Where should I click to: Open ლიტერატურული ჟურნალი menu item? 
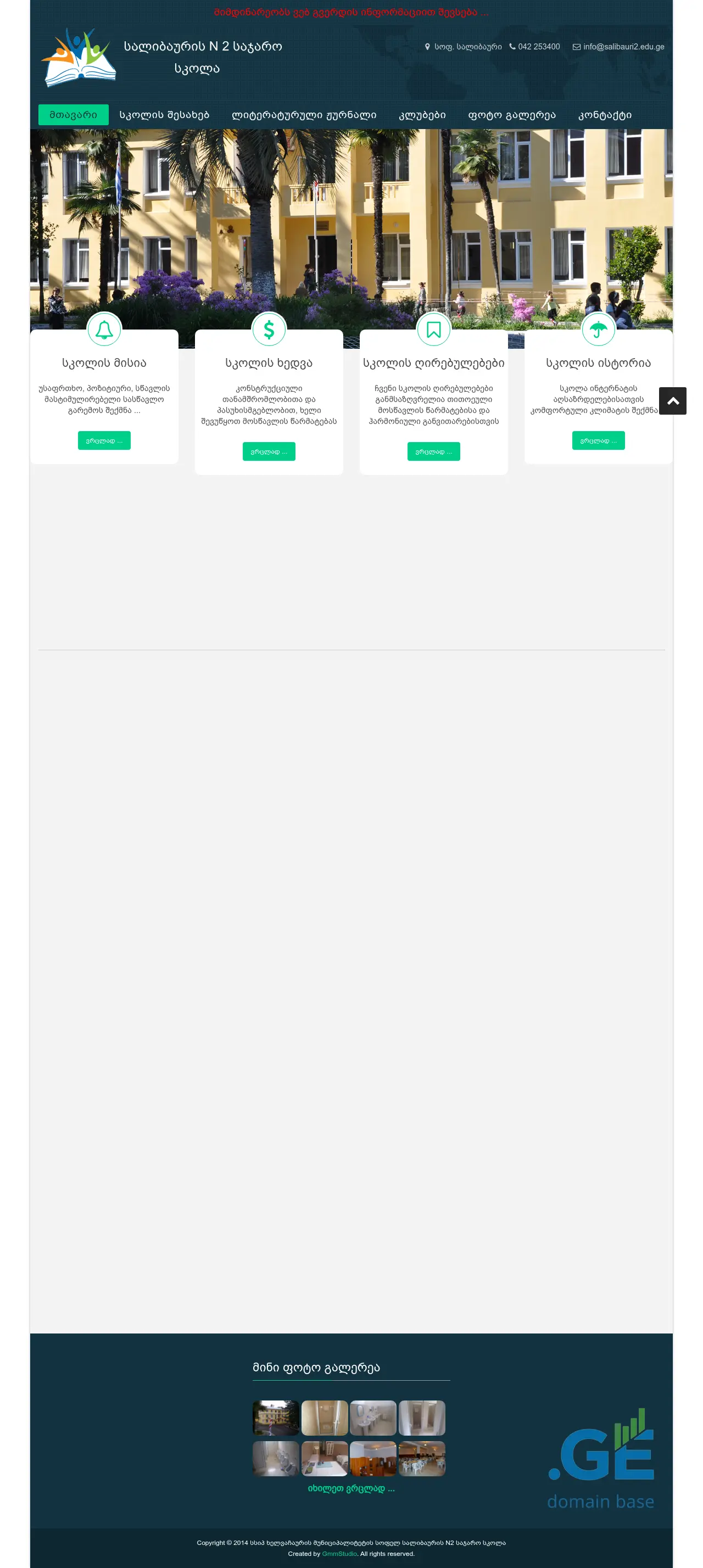click(x=304, y=114)
